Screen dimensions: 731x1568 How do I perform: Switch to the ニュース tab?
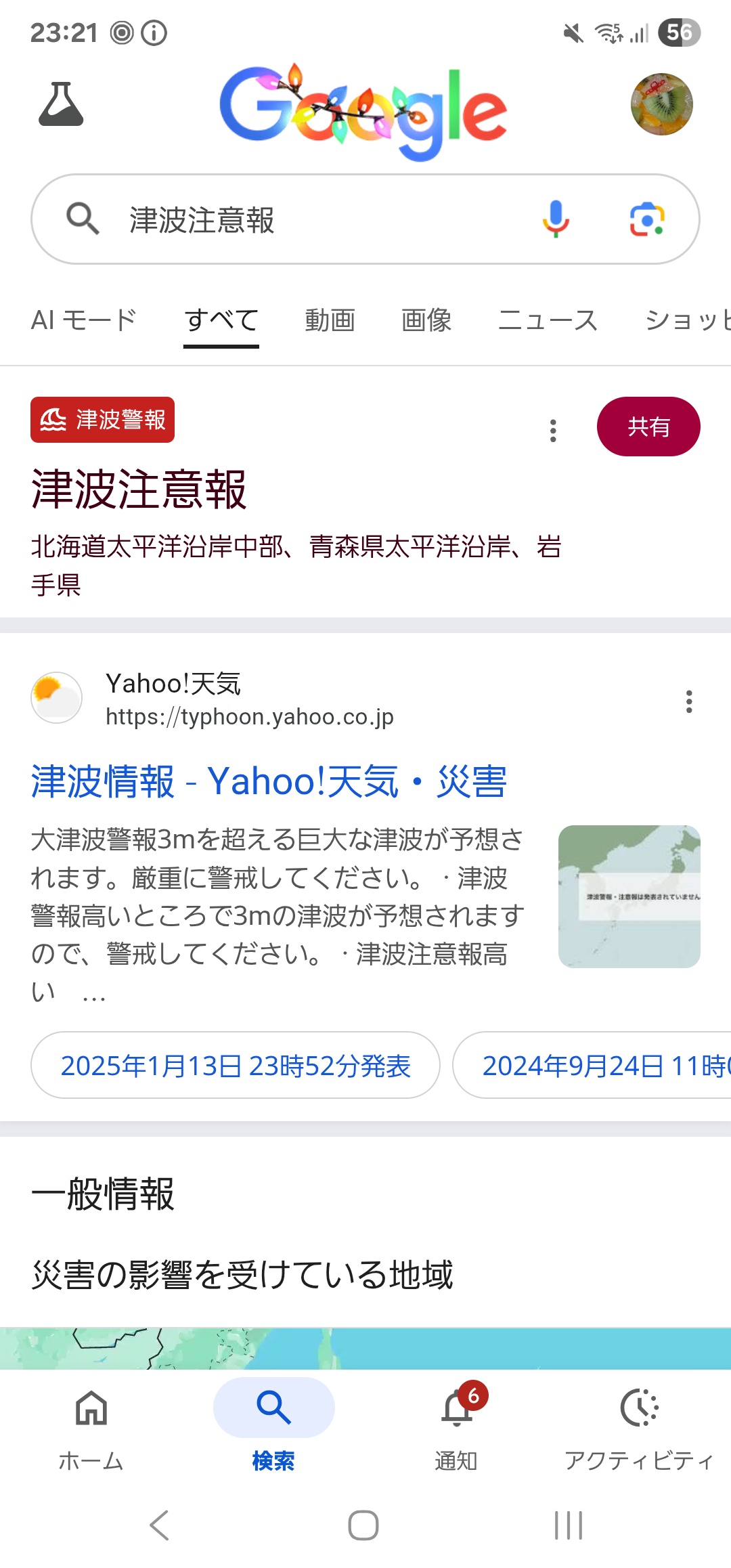click(x=548, y=320)
